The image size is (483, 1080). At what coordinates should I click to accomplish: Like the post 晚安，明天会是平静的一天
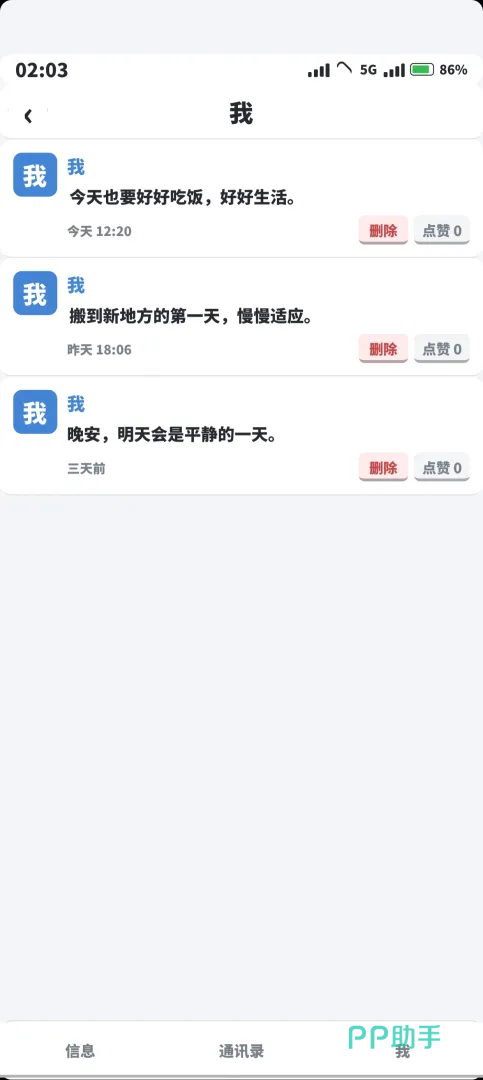442,468
